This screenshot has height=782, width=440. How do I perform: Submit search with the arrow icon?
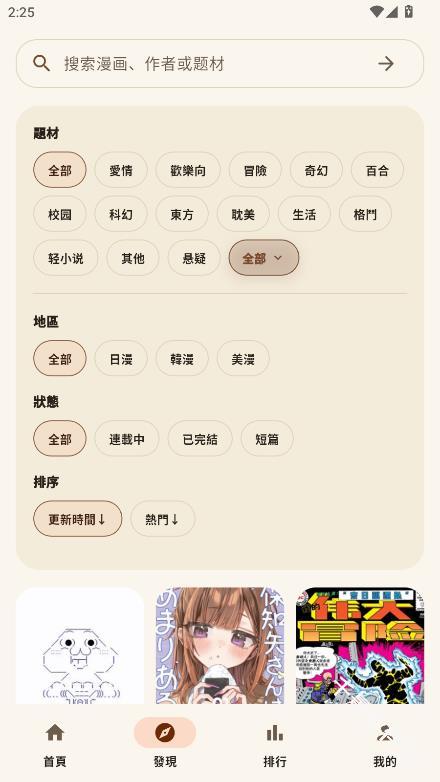tap(386, 64)
